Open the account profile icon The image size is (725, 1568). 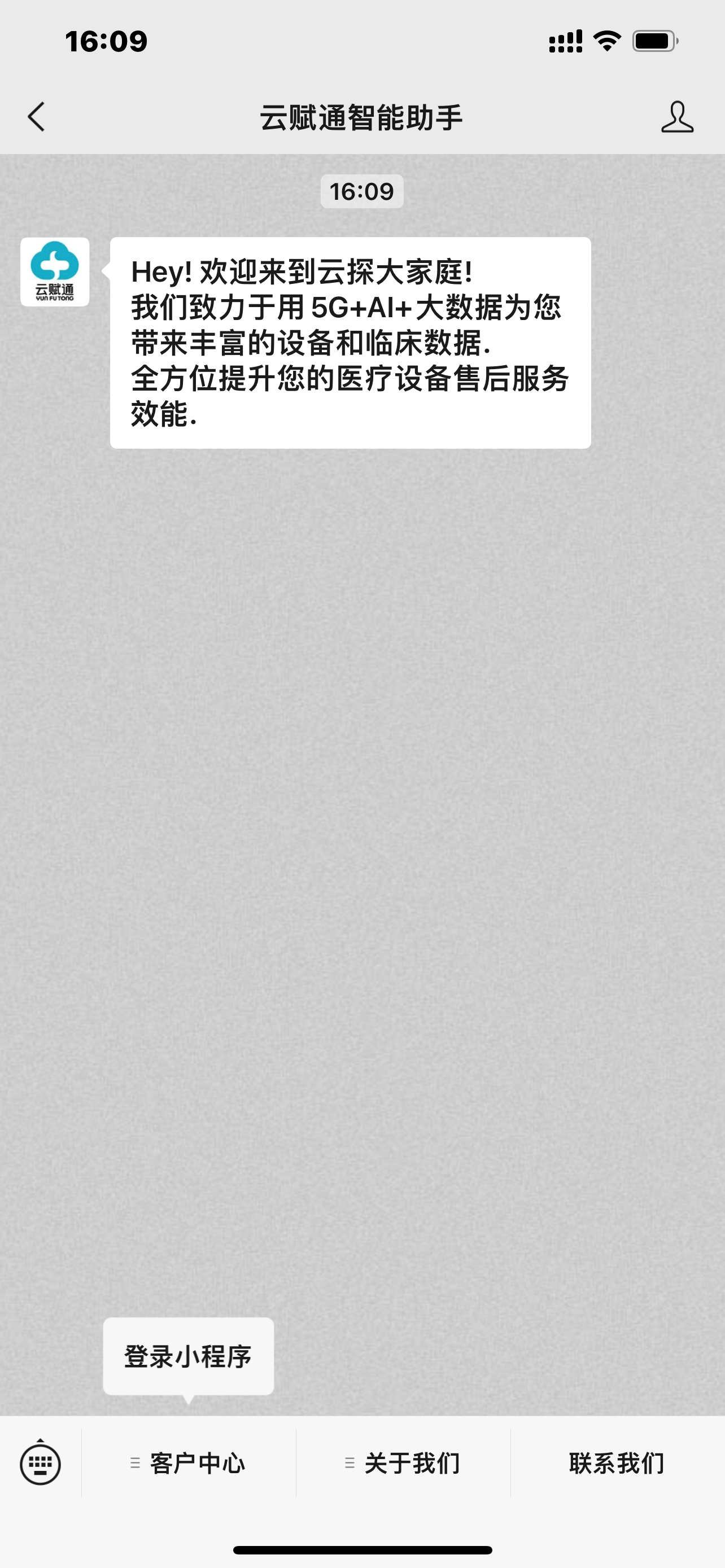point(677,117)
